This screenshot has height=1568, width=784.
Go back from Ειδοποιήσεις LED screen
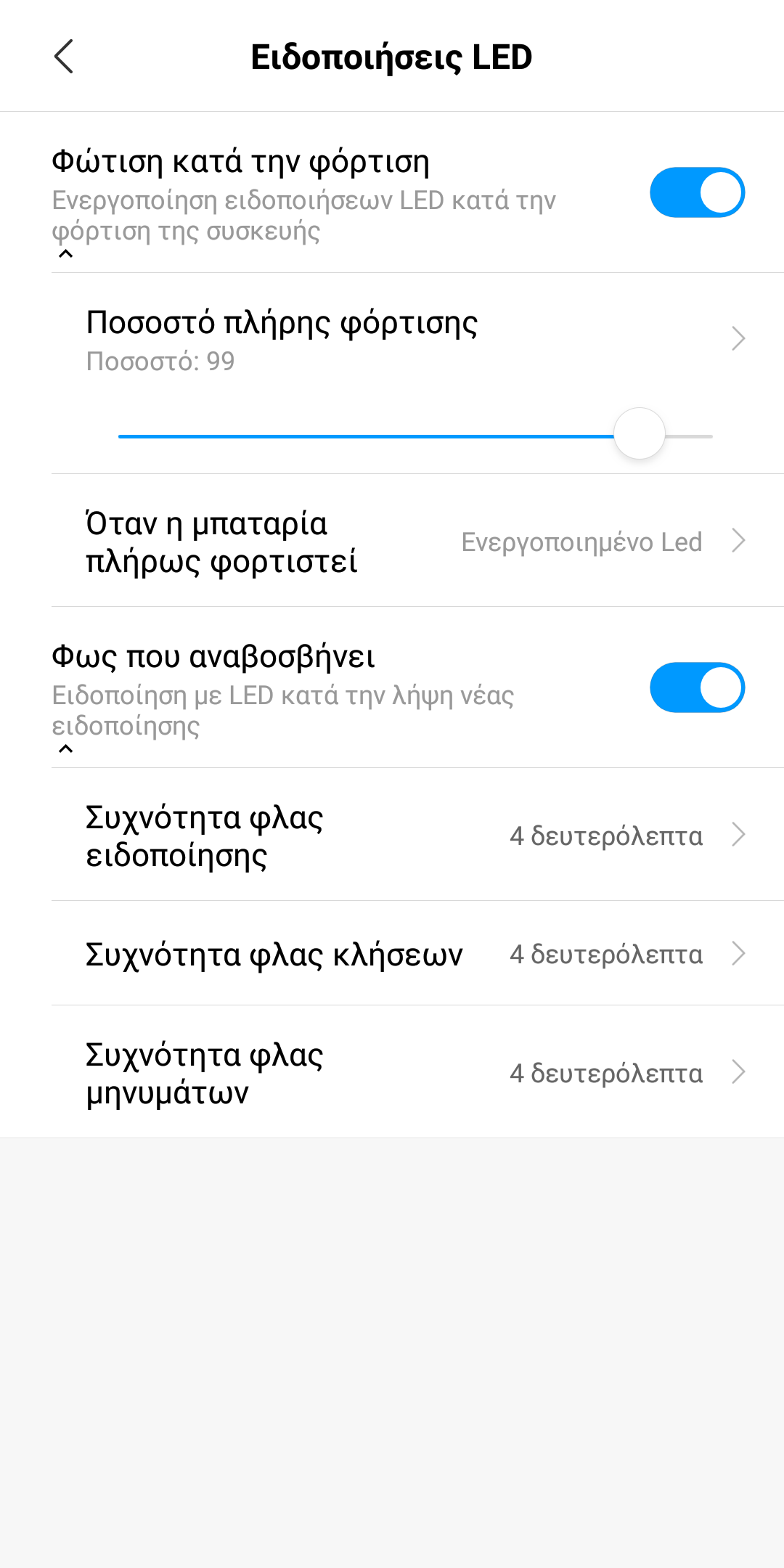(64, 57)
